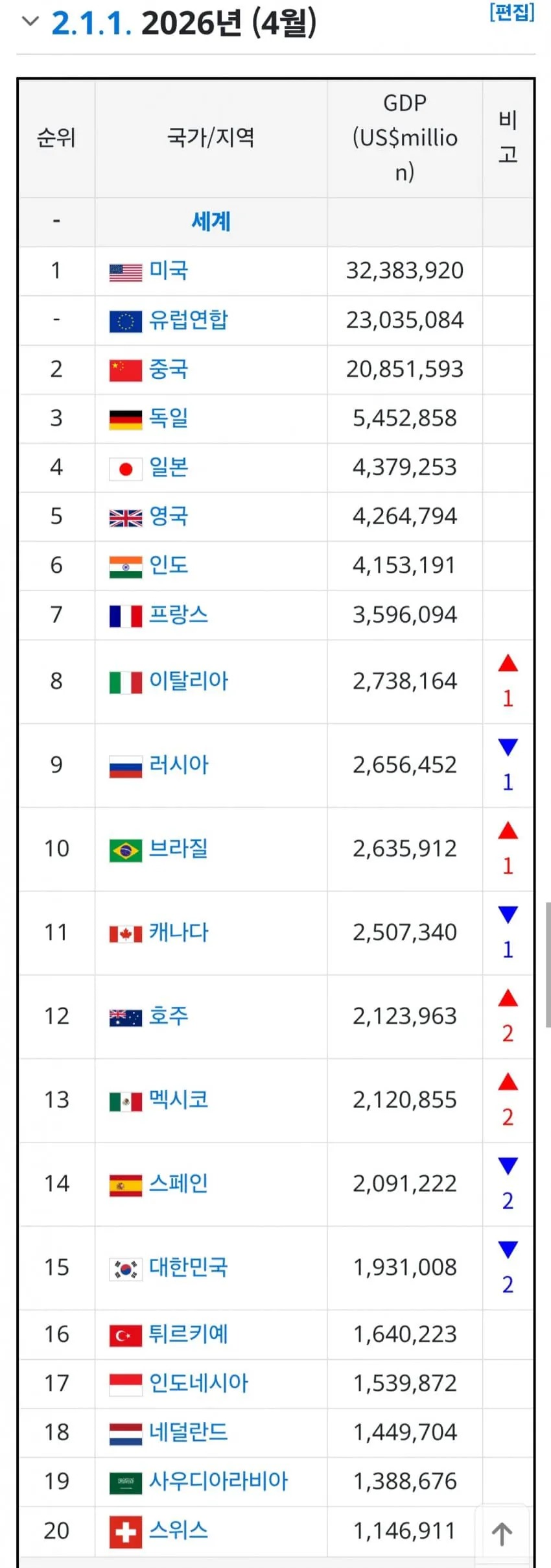Open the 사우디아라비아 link
Viewport: 551px width, 1568px height.
pyautogui.click(x=218, y=1481)
